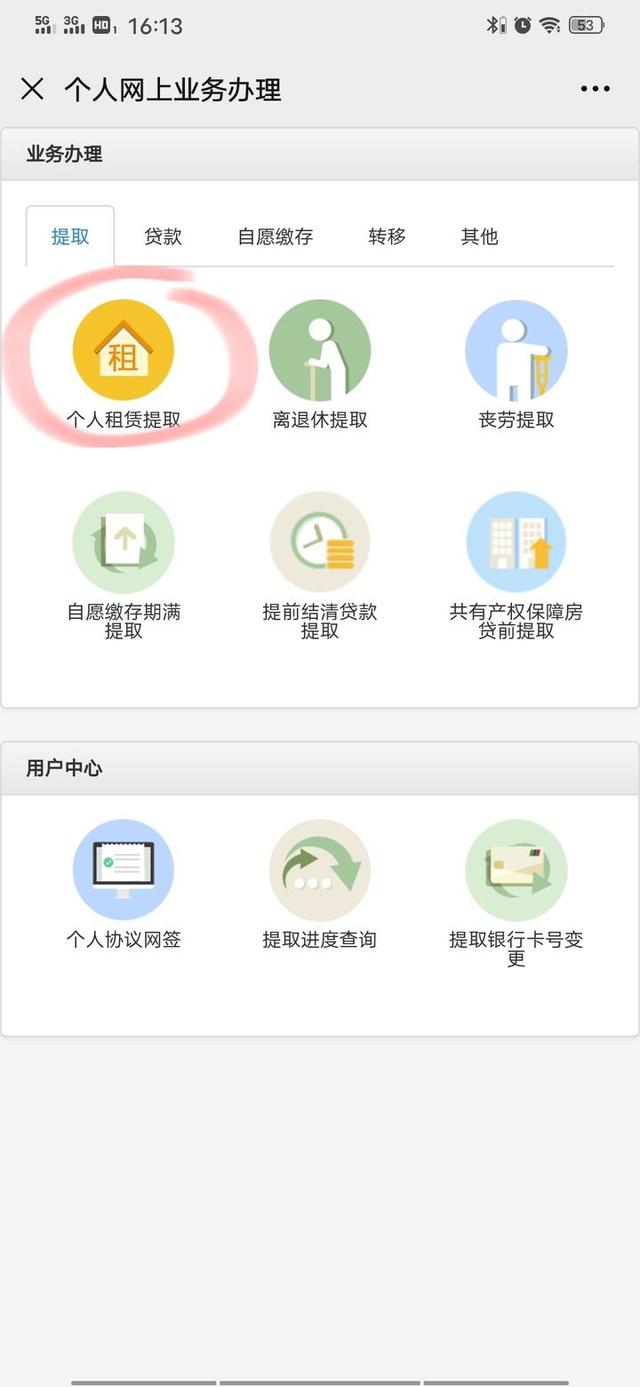This screenshot has height=1387, width=640.
Task: Open the three-dot overflow menu
Action: pyautogui.click(x=595, y=89)
